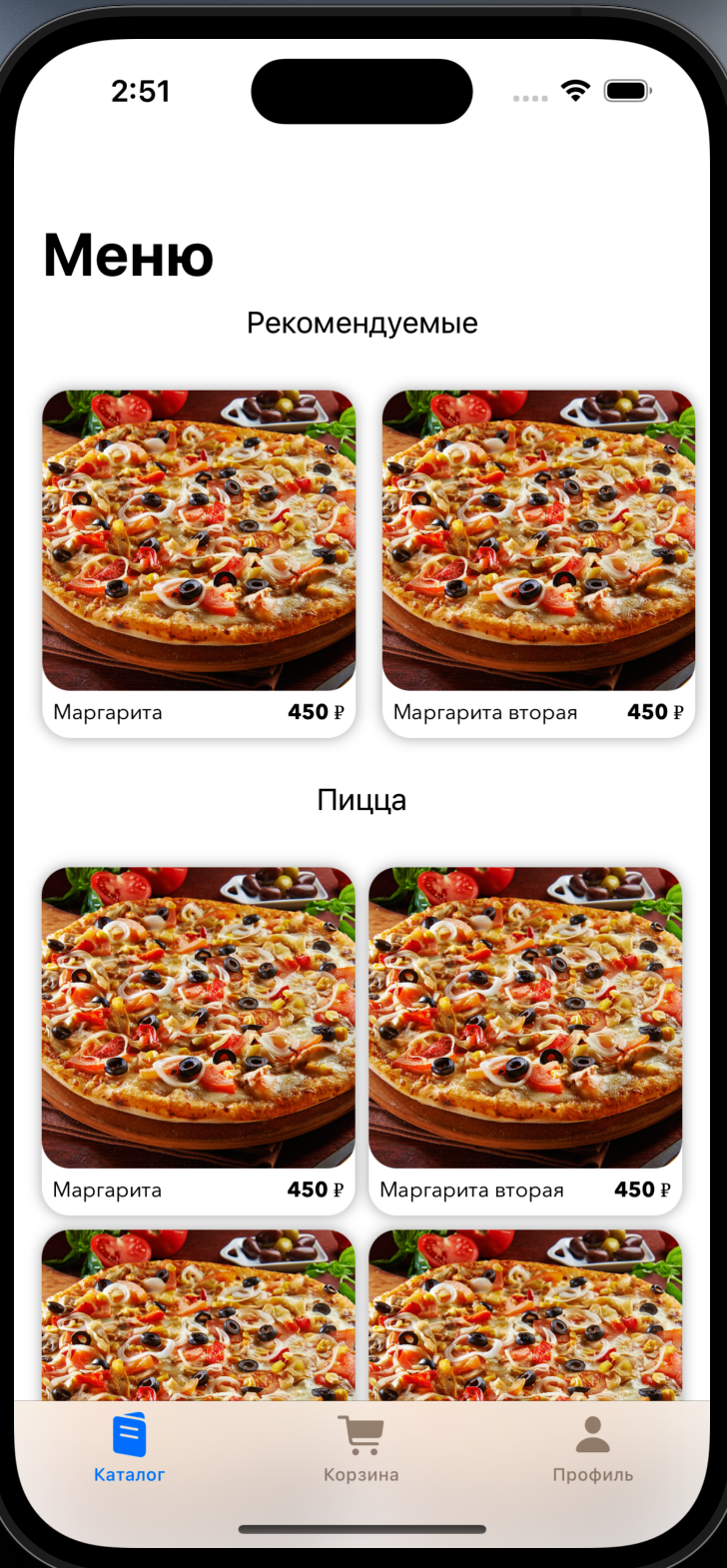Viewport: 727px width, 1568px height.
Task: Click the 450 ₽ price on first recommended pizza
Action: coord(313,712)
